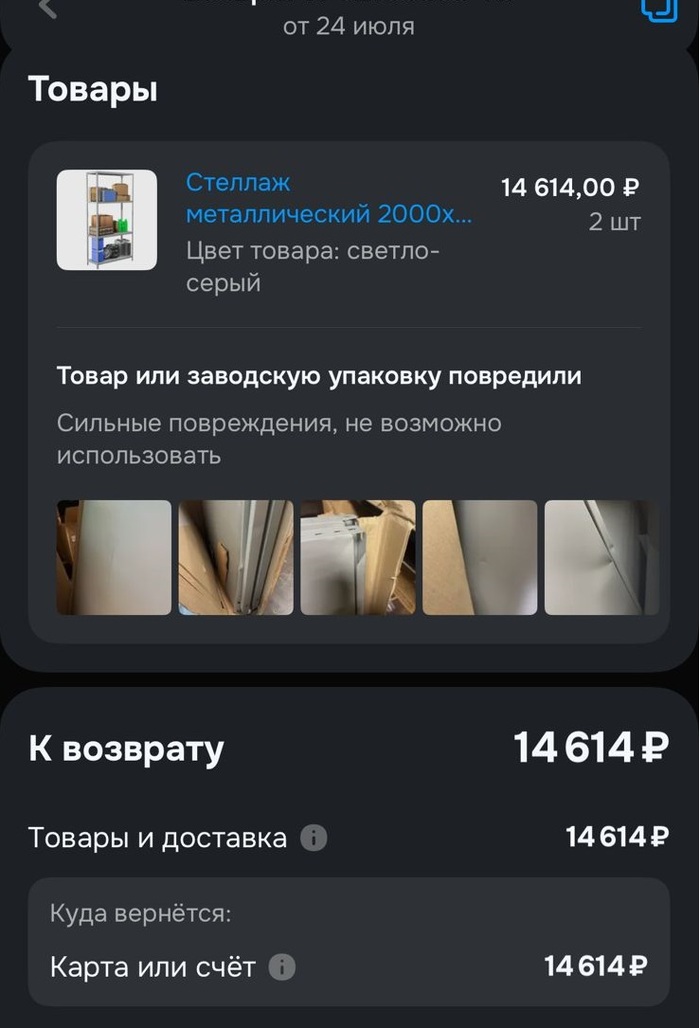The image size is (700, 1028).
Task: View the first damage photo
Action: click(x=114, y=557)
